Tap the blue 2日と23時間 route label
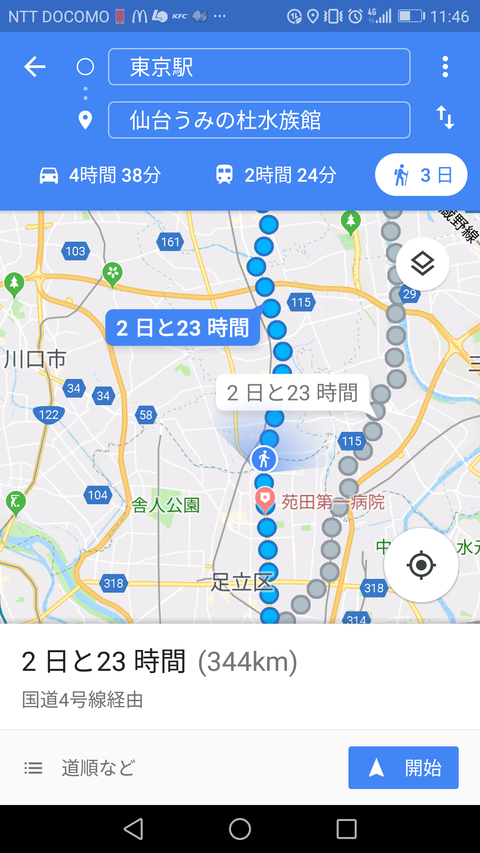 click(x=182, y=328)
